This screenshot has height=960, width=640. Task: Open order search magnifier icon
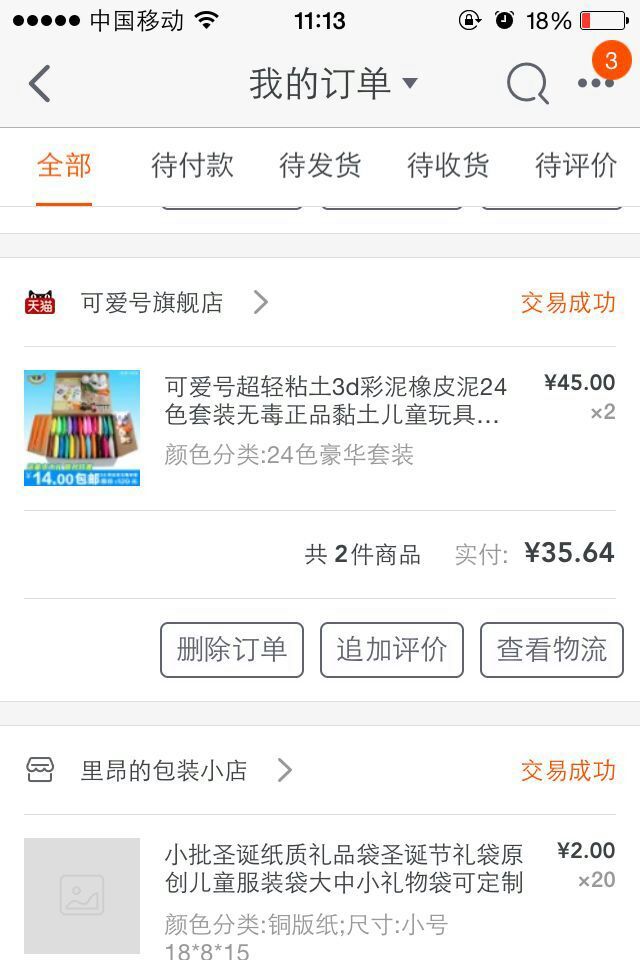527,83
